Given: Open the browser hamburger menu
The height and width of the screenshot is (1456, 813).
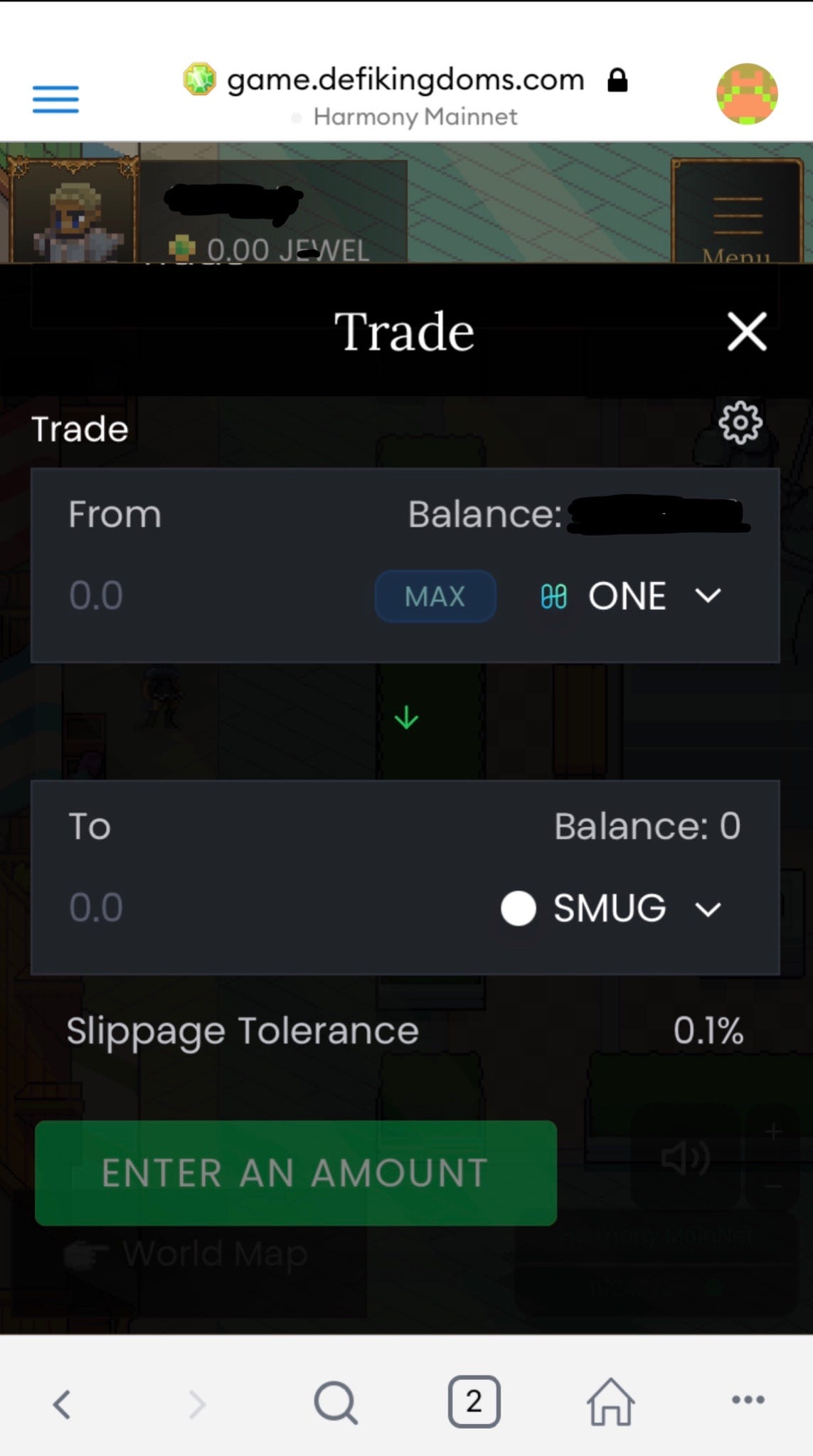Looking at the screenshot, I should 55,99.
